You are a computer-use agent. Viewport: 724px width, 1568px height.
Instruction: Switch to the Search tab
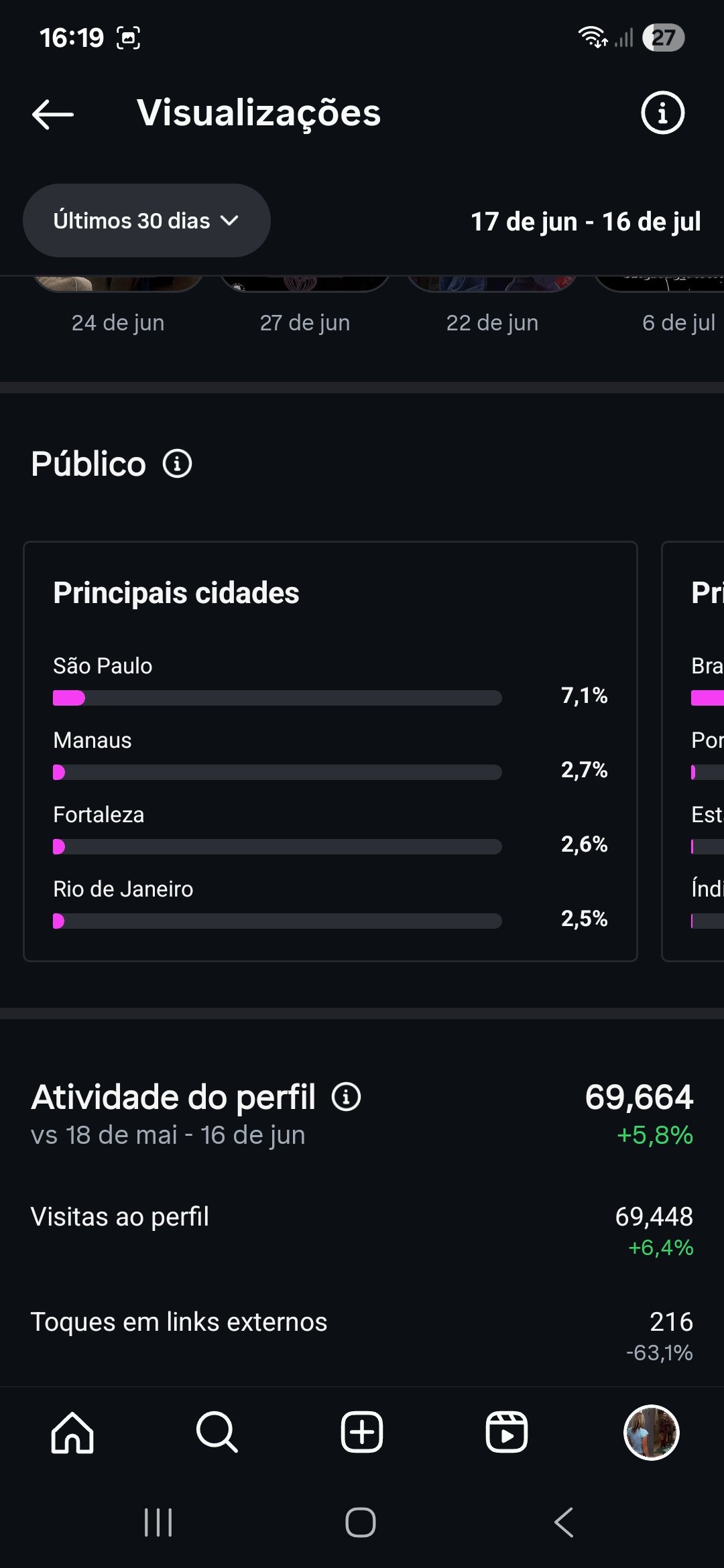pyautogui.click(x=217, y=1433)
